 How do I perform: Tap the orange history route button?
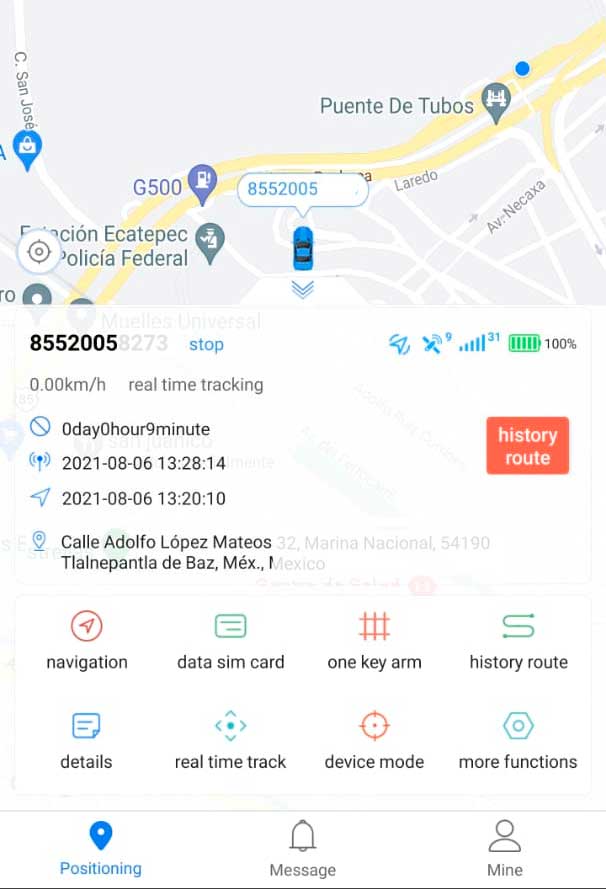click(527, 446)
